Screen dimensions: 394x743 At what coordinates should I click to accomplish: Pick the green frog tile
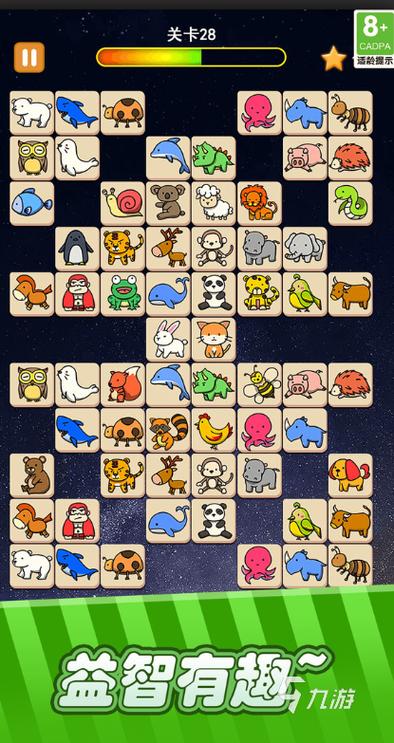click(x=123, y=294)
